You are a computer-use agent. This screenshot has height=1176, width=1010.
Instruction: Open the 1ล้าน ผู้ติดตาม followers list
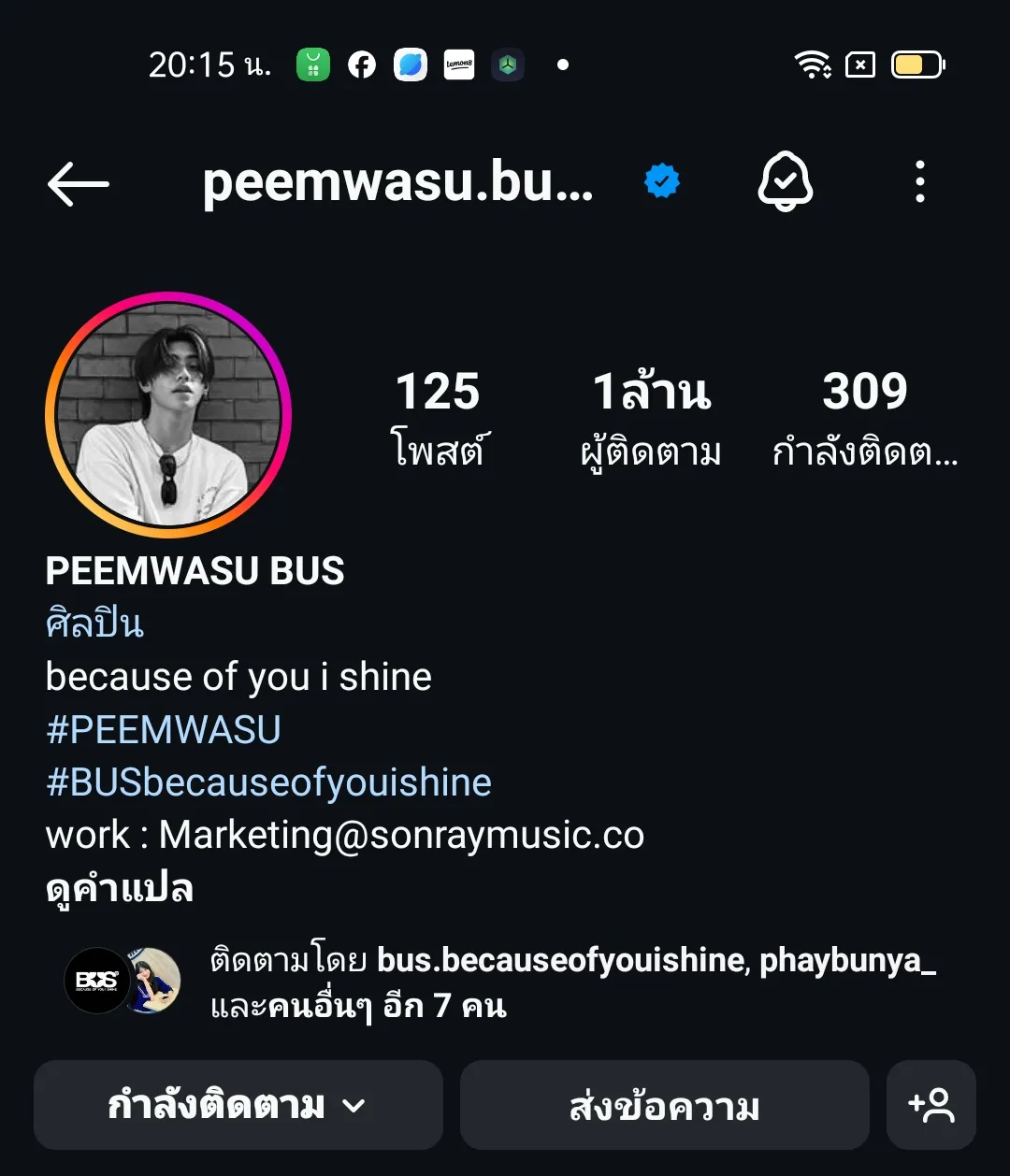click(x=651, y=417)
